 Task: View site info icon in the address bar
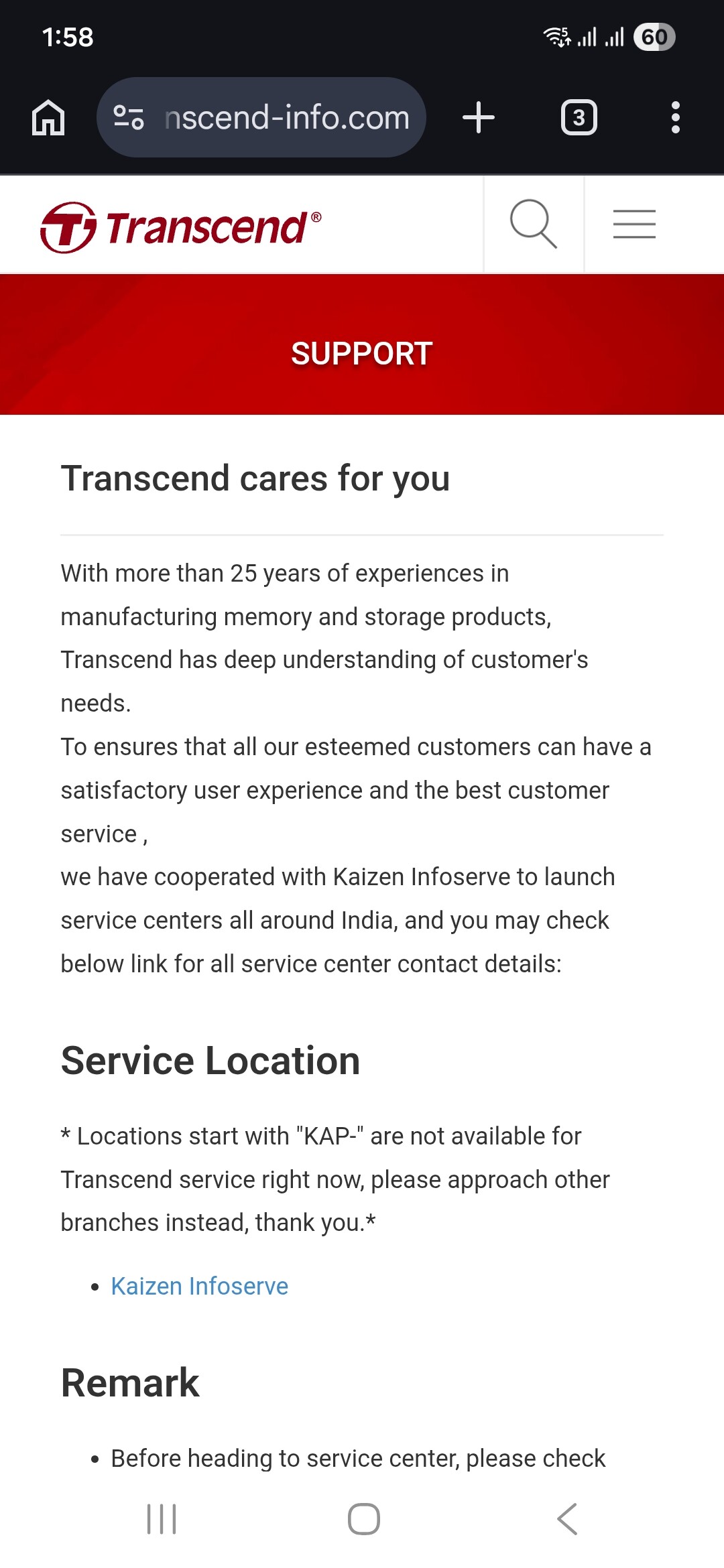129,118
